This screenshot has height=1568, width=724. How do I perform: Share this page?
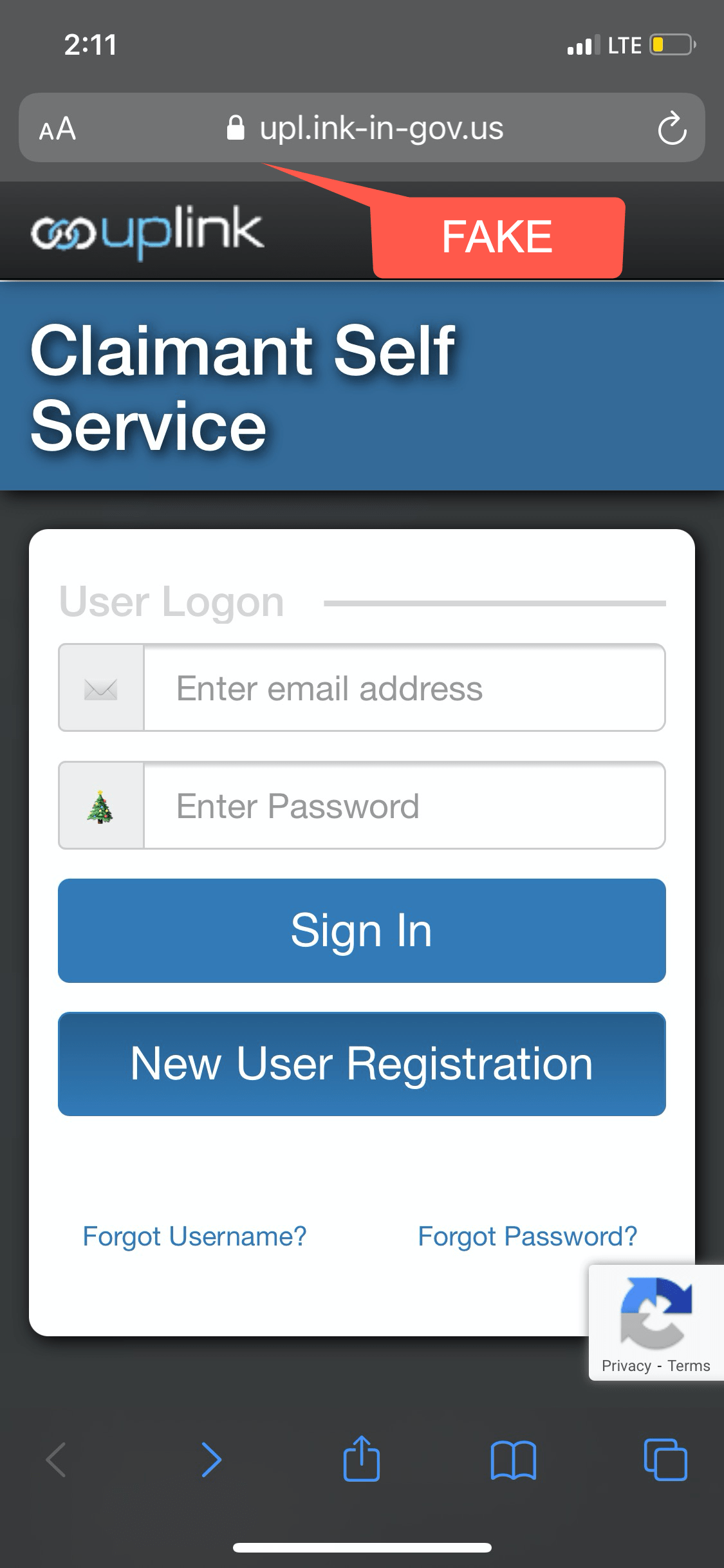point(362,1459)
